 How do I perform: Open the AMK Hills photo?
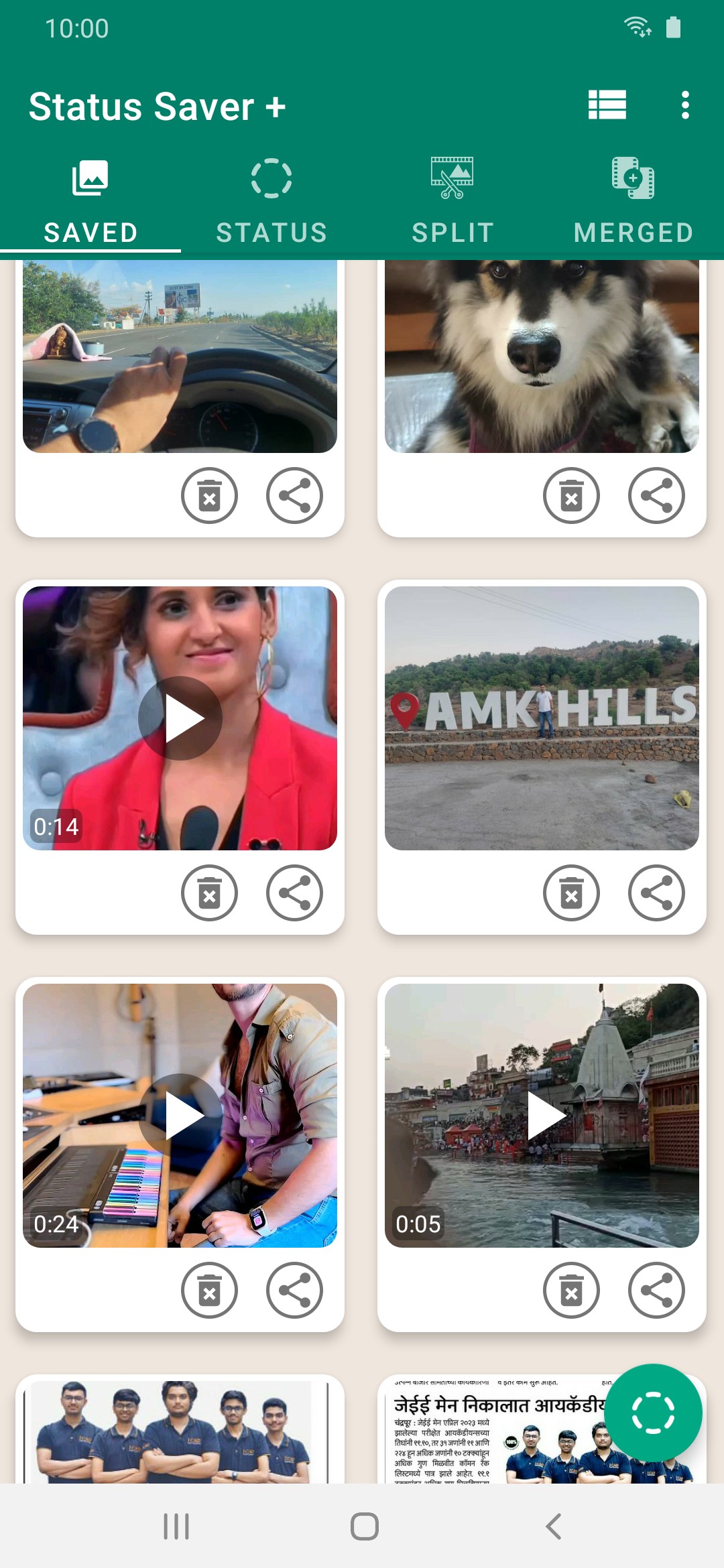coord(542,718)
